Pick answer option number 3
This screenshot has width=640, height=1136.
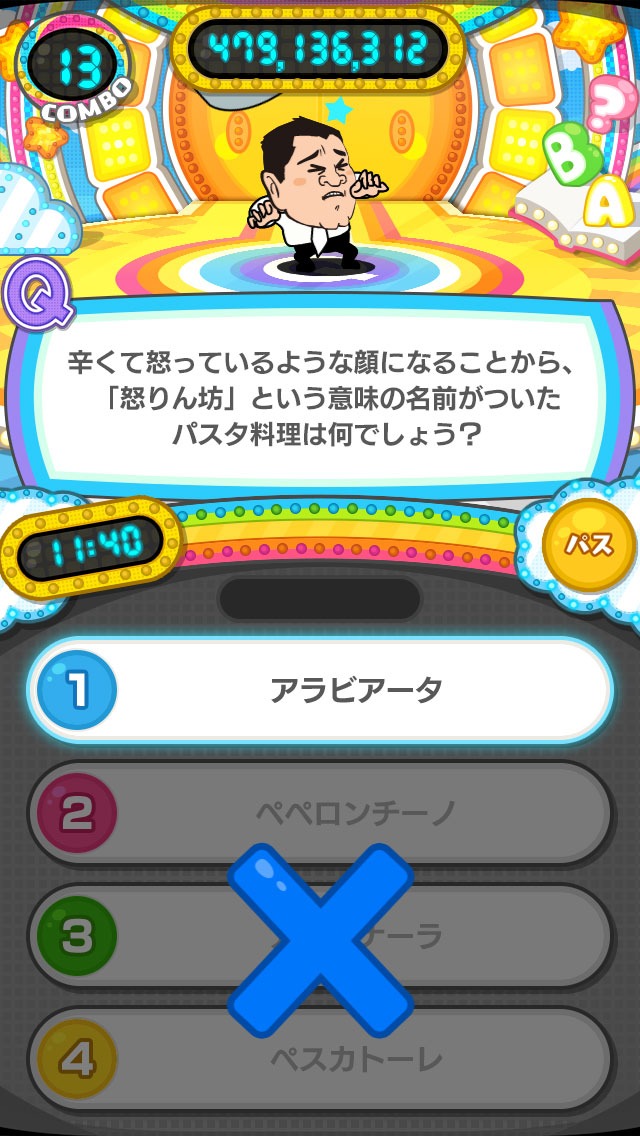(320, 936)
